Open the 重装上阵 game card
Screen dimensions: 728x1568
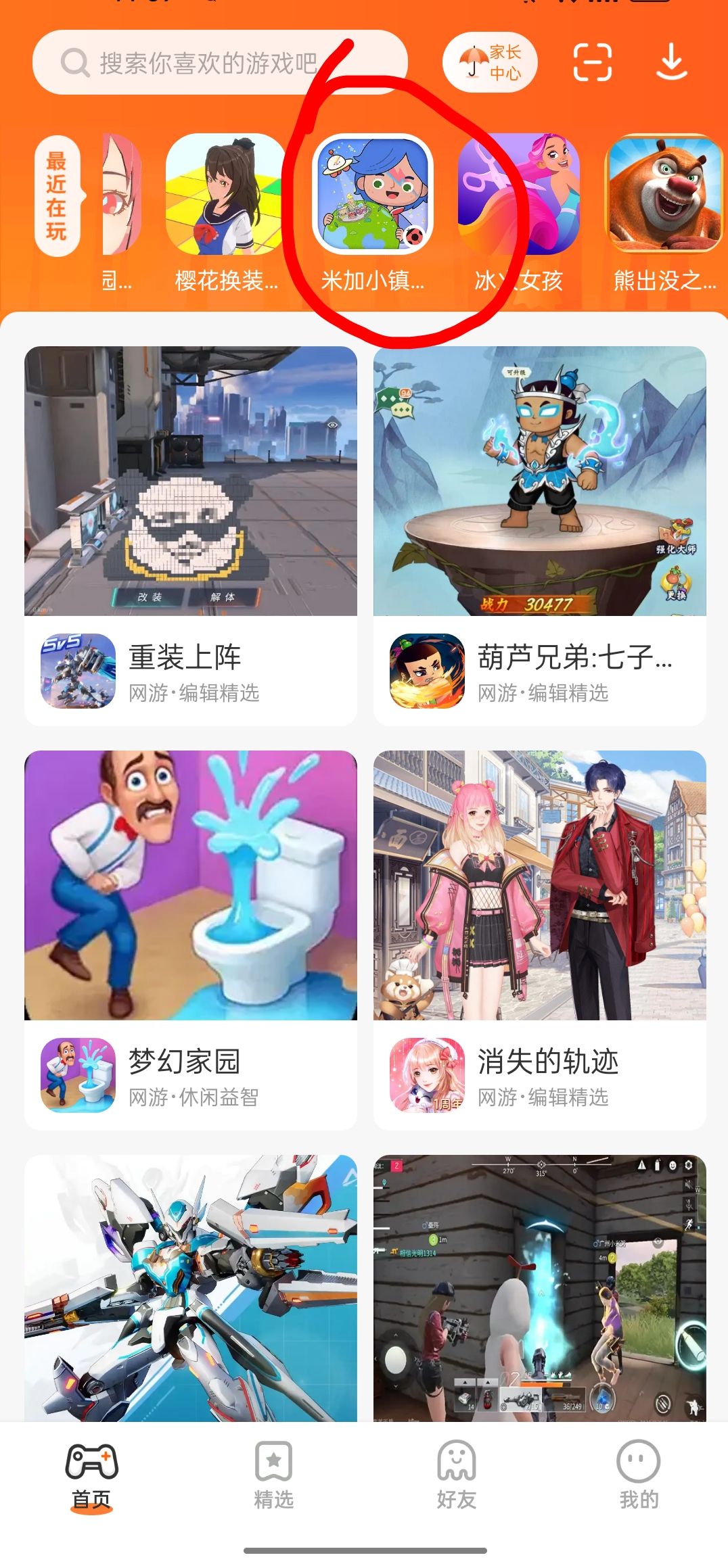click(x=191, y=534)
